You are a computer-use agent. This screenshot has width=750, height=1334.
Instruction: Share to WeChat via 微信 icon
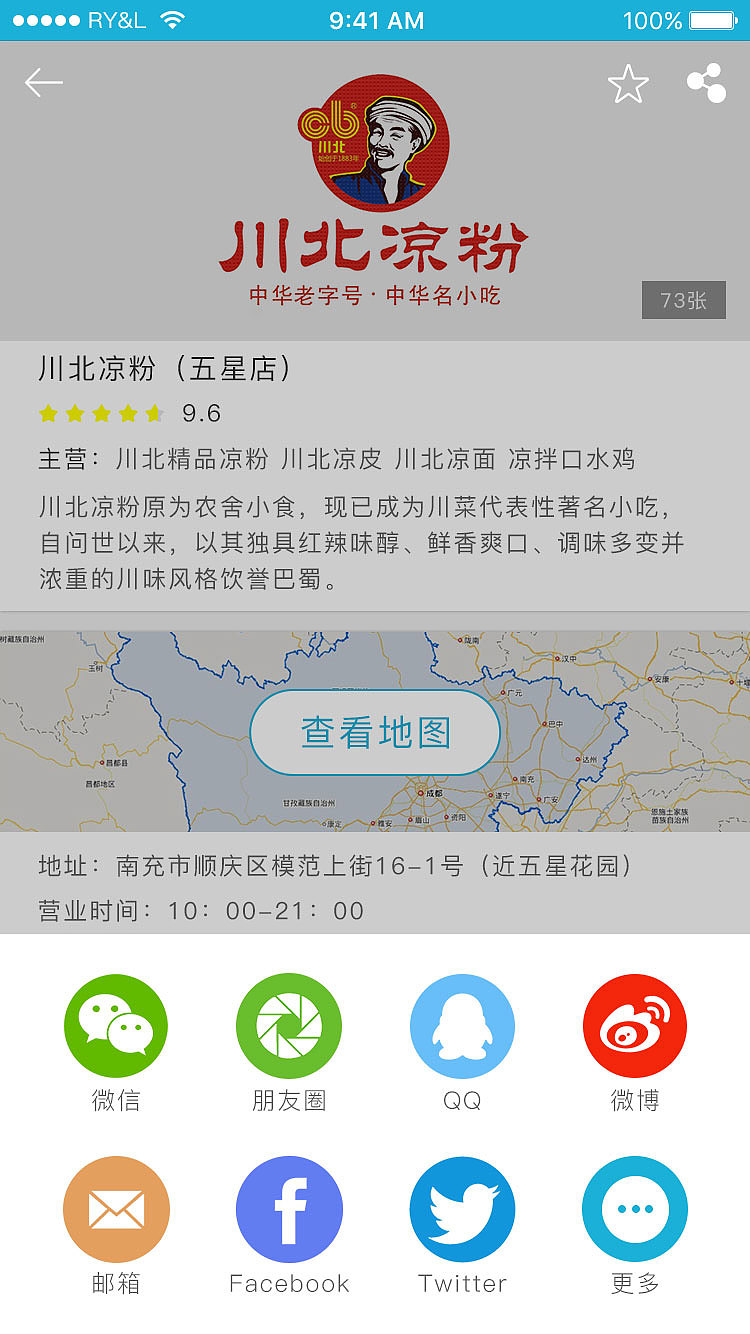click(116, 1026)
